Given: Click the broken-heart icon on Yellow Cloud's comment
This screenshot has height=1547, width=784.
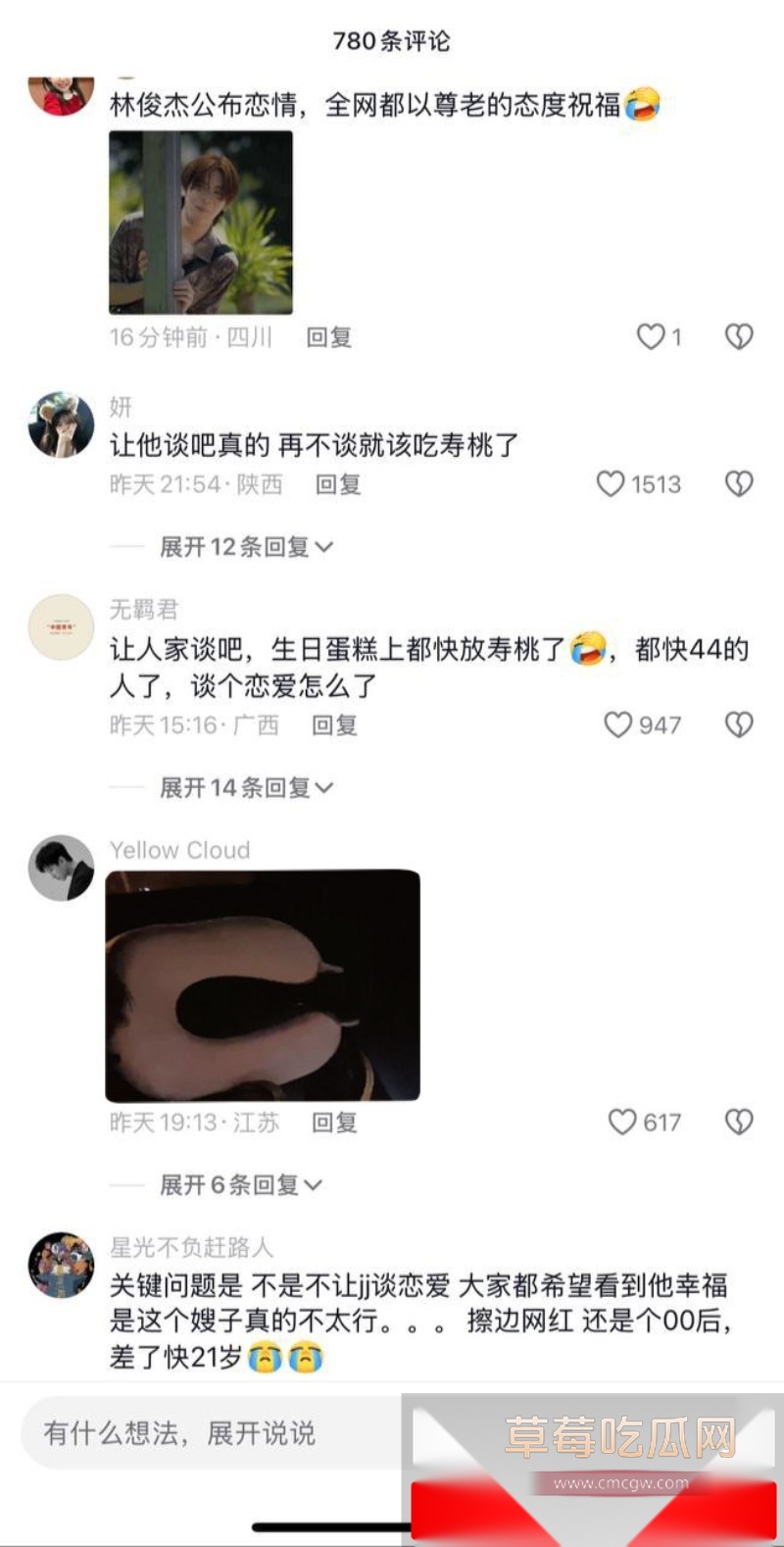Looking at the screenshot, I should [738, 1122].
